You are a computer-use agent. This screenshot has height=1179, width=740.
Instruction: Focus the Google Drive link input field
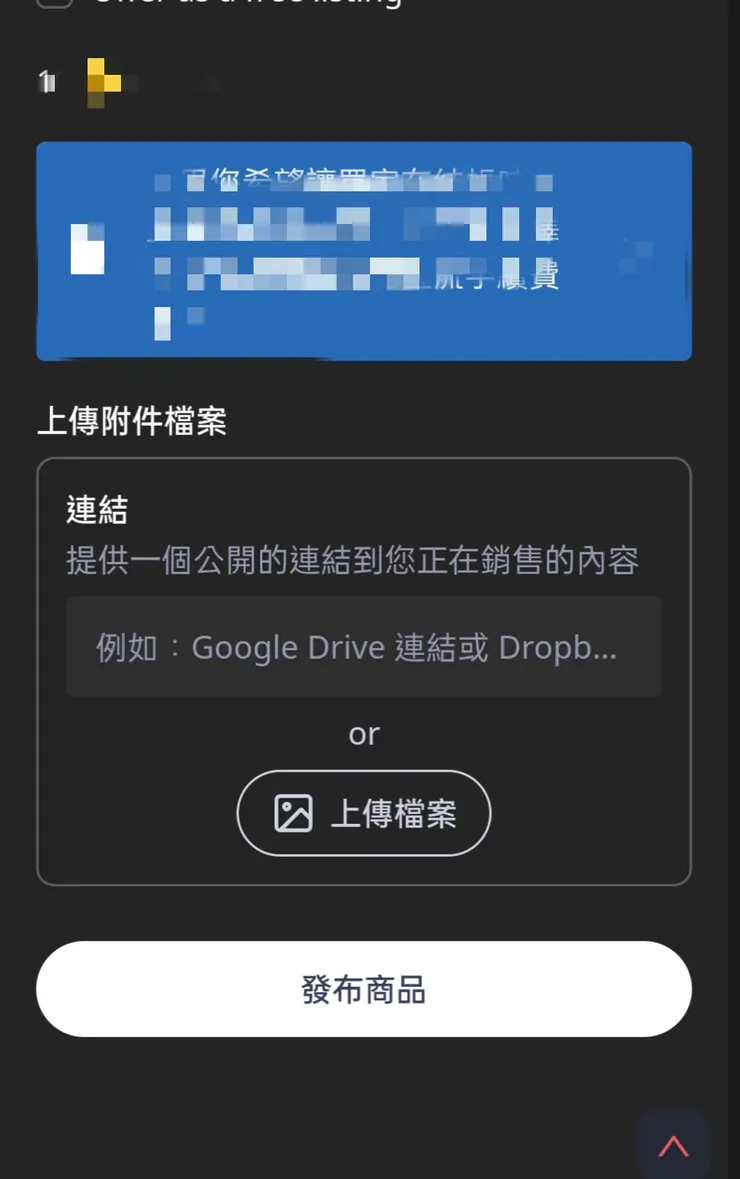pos(364,647)
